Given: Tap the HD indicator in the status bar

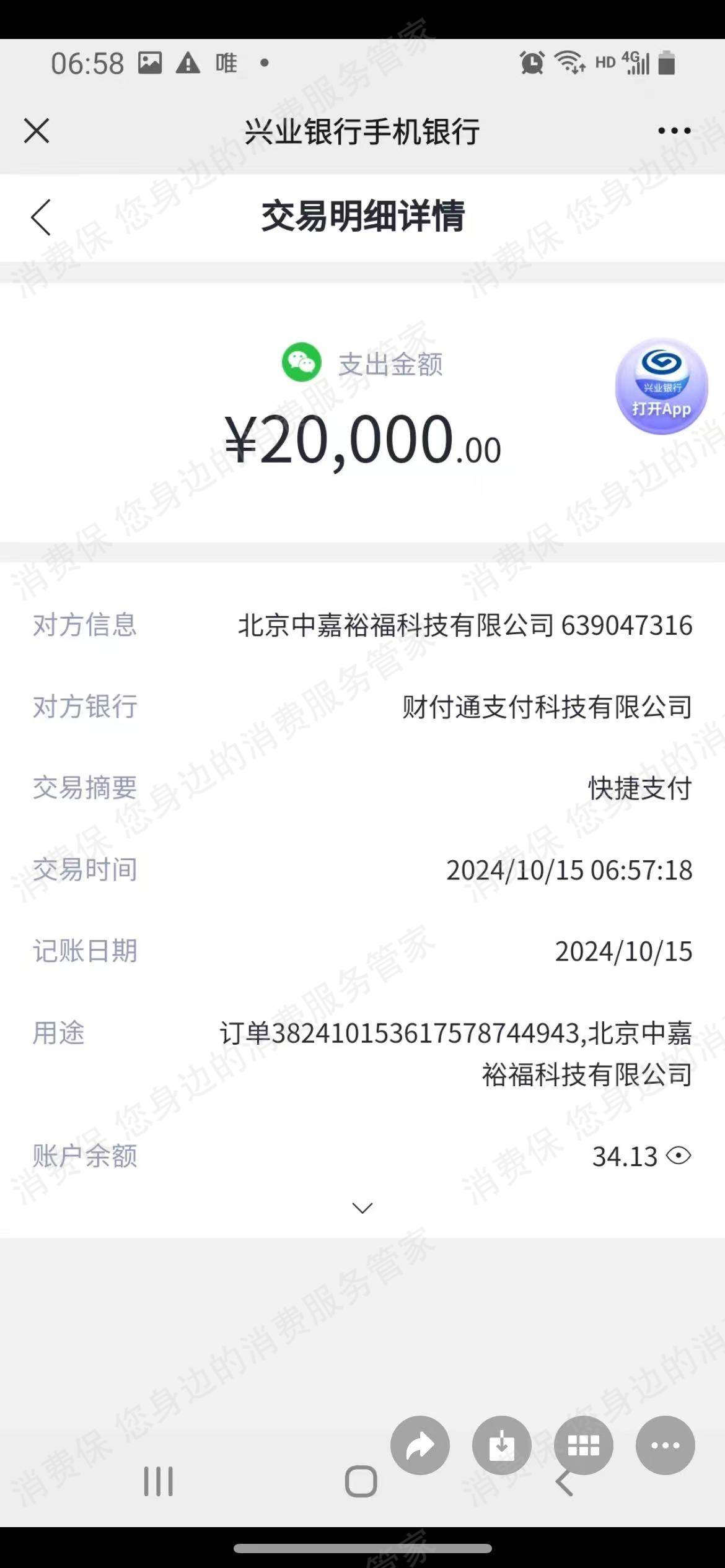Looking at the screenshot, I should (605, 63).
